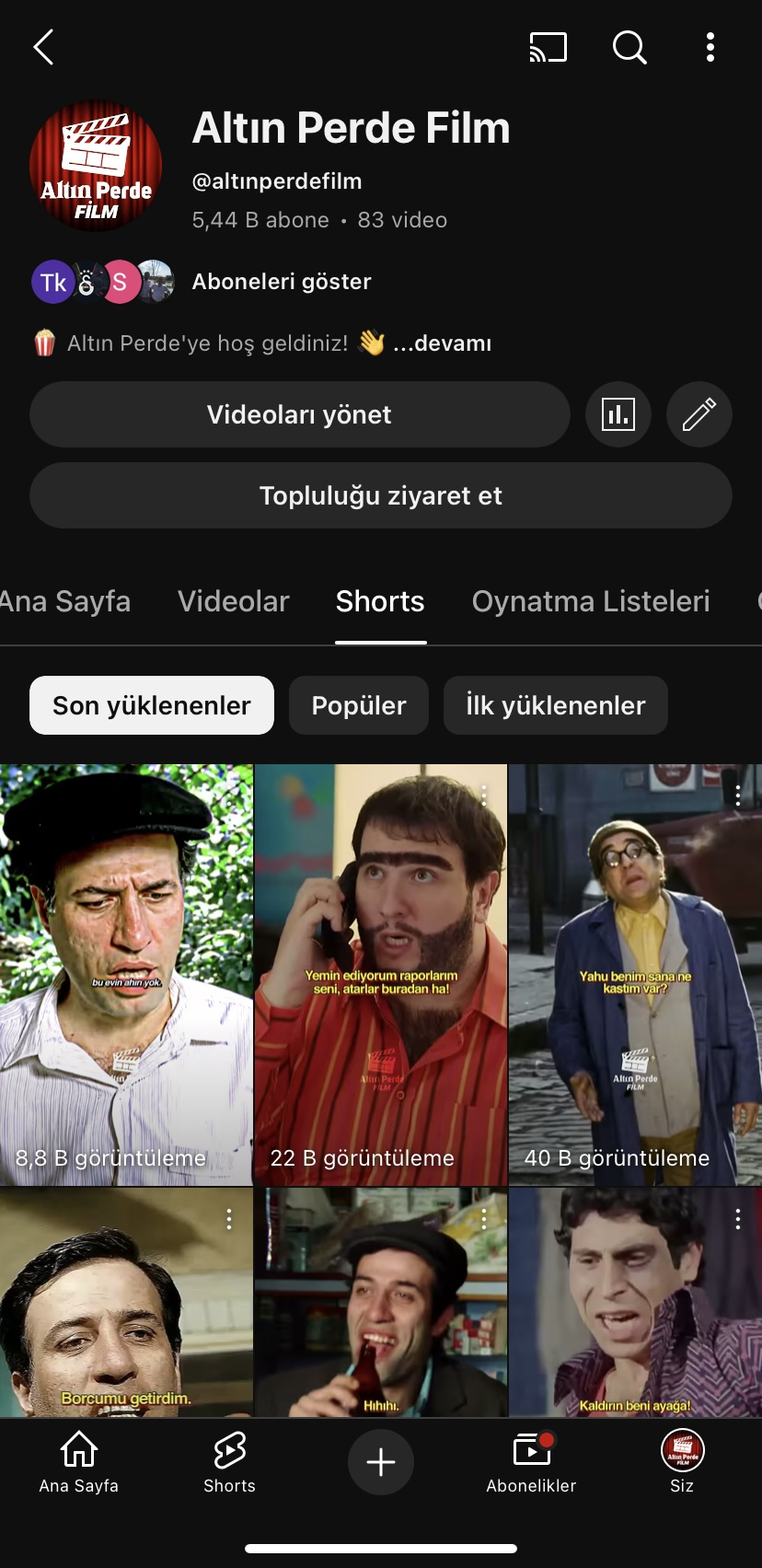This screenshot has width=762, height=1568.
Task: Tap the plus create button
Action: click(381, 1462)
